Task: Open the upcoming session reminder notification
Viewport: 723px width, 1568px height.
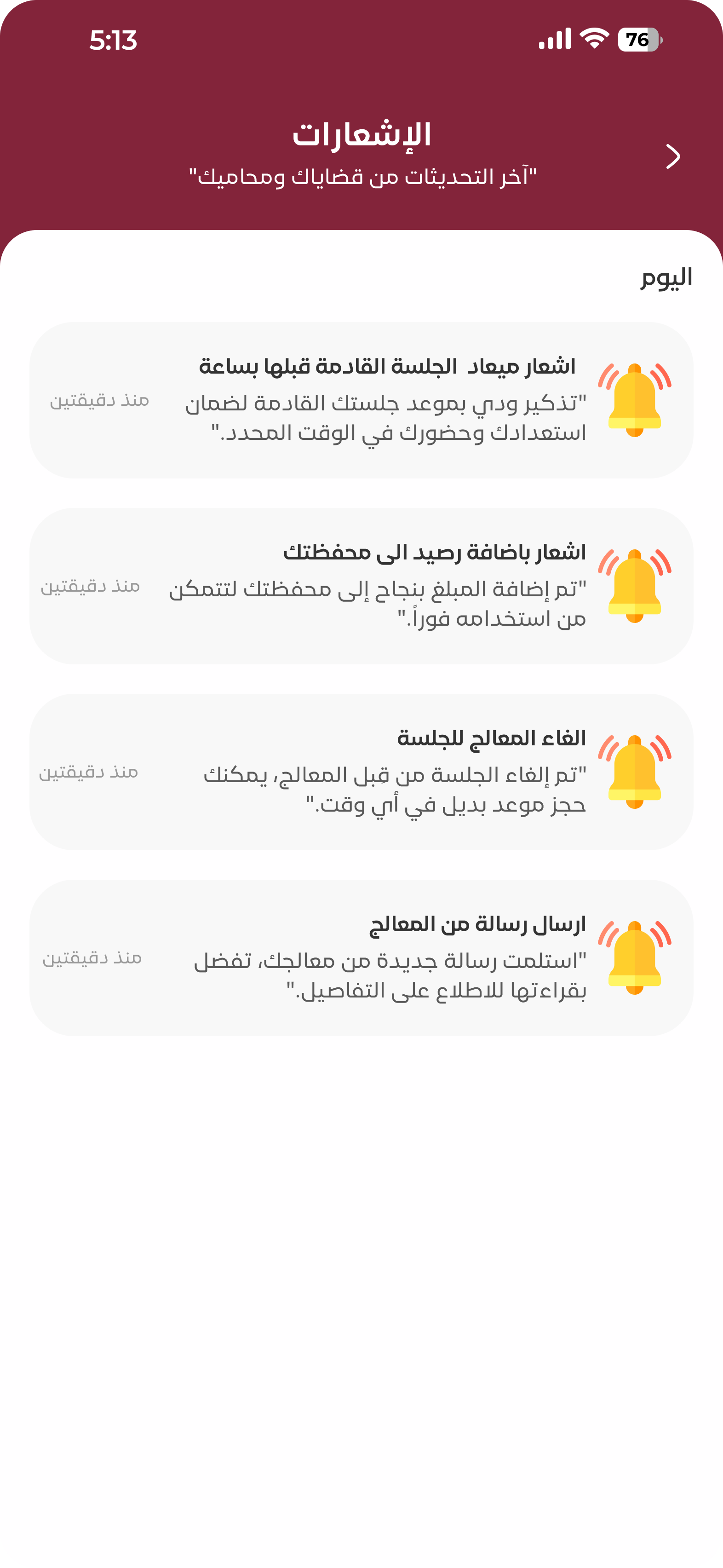Action: click(x=361, y=400)
